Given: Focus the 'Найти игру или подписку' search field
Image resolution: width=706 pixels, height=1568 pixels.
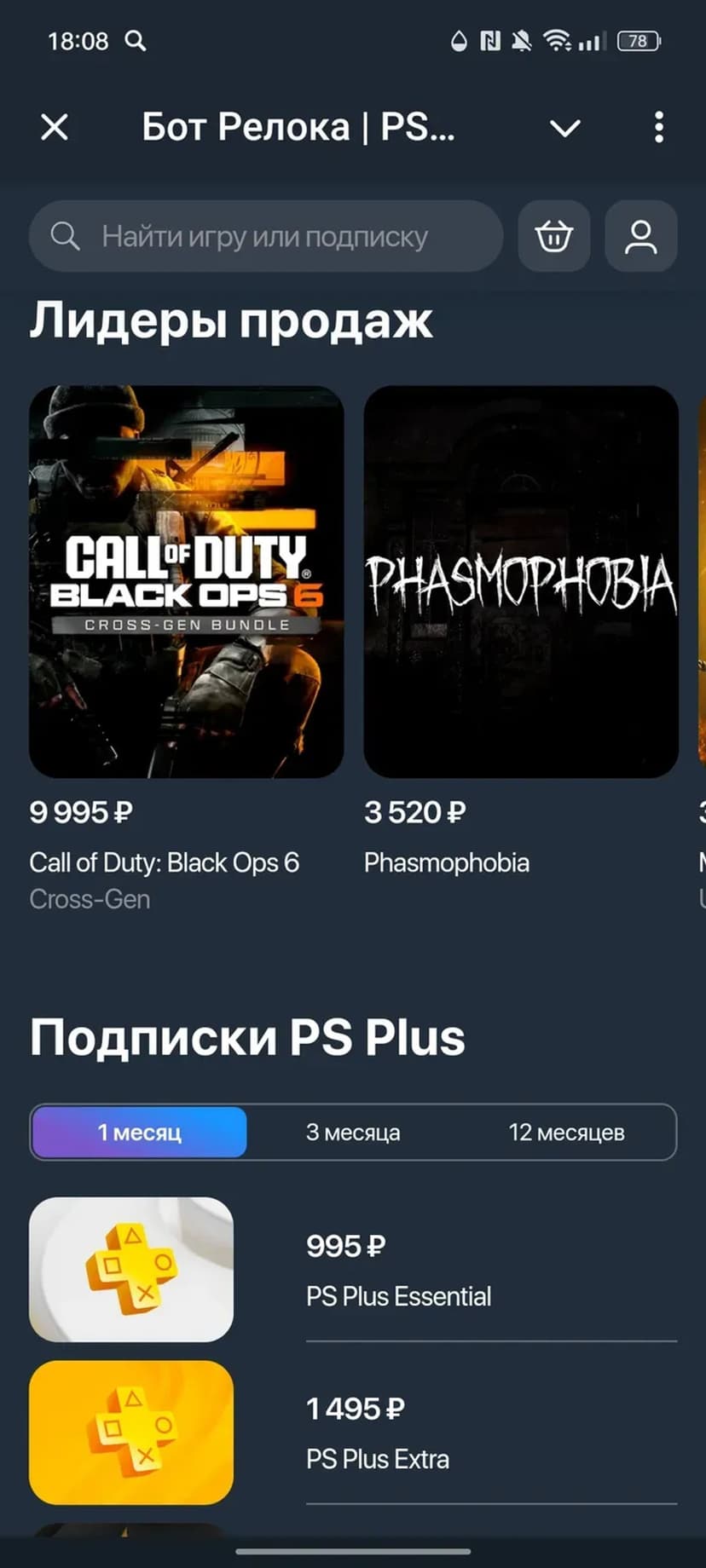Looking at the screenshot, I should [264, 236].
